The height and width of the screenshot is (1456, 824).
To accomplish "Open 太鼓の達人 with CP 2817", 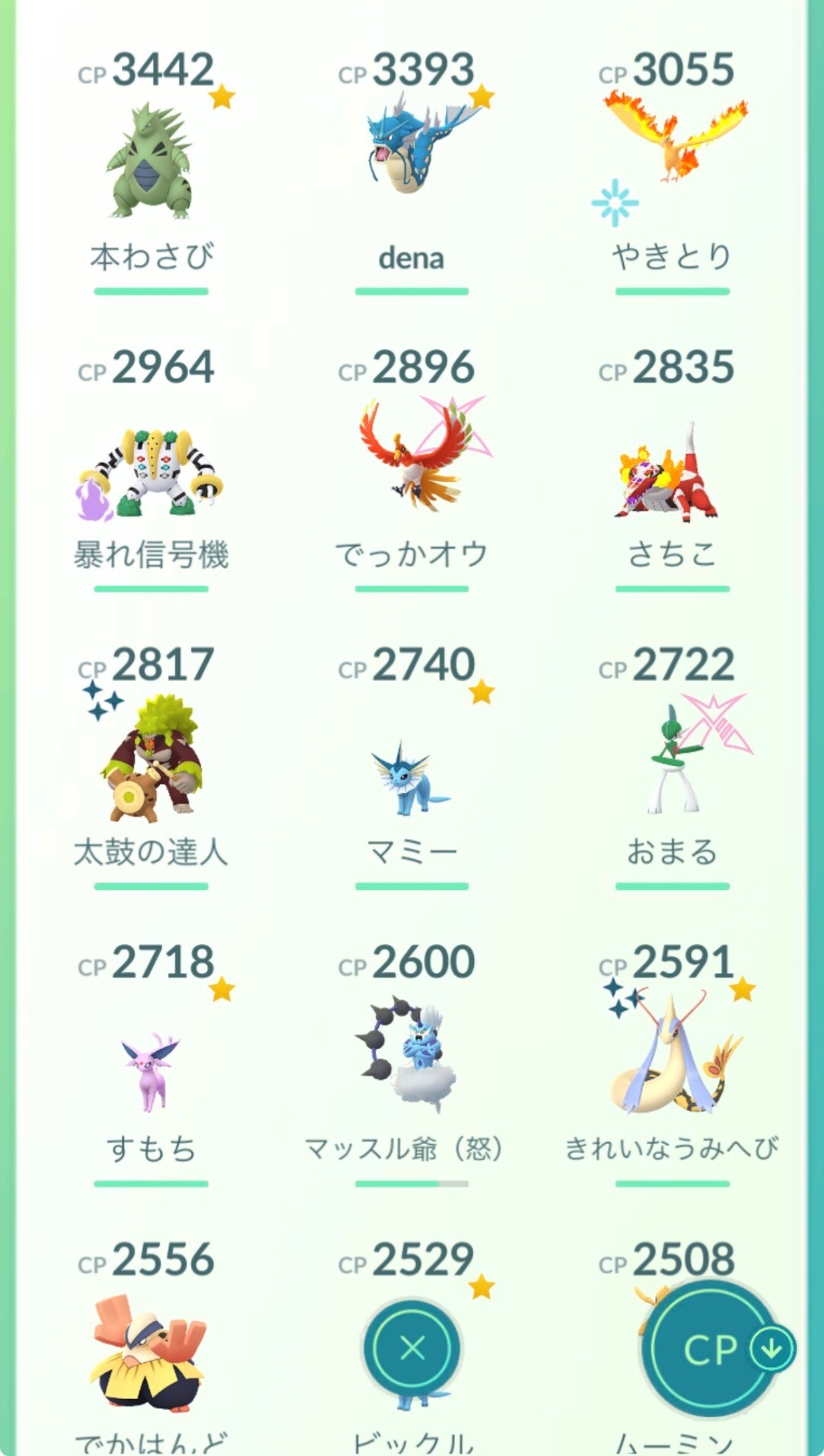I will pyautogui.click(x=151, y=761).
